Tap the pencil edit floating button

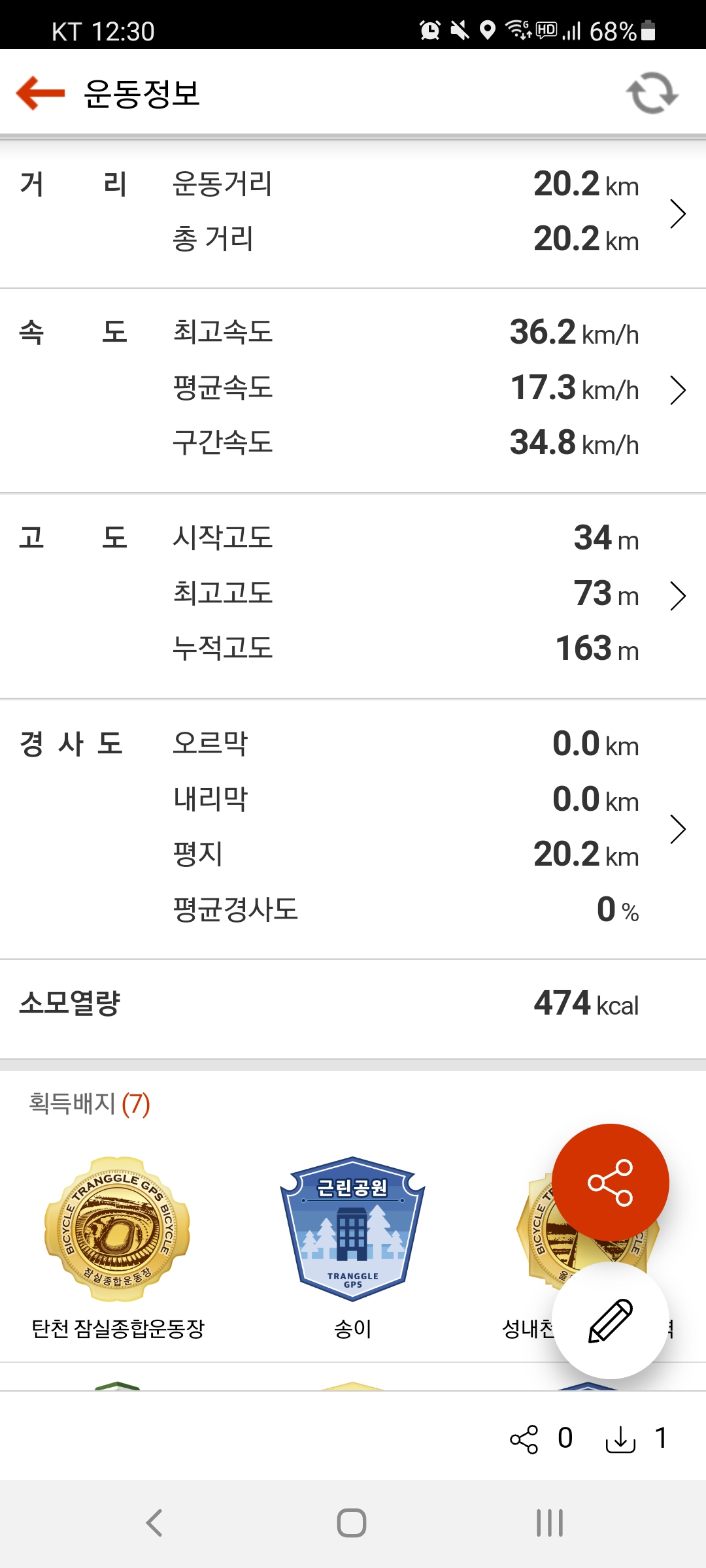610,1320
